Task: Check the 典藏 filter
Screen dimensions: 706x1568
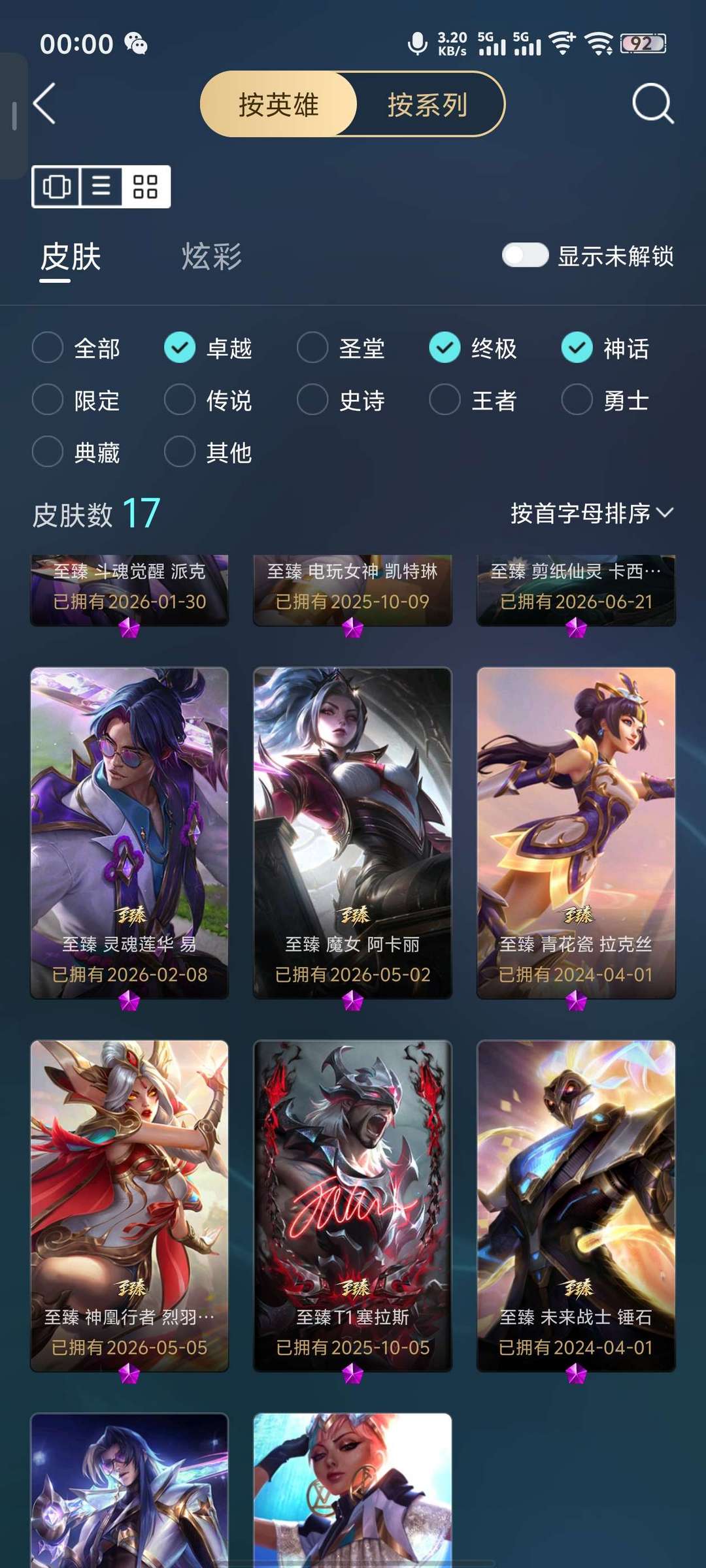Action: 76,452
